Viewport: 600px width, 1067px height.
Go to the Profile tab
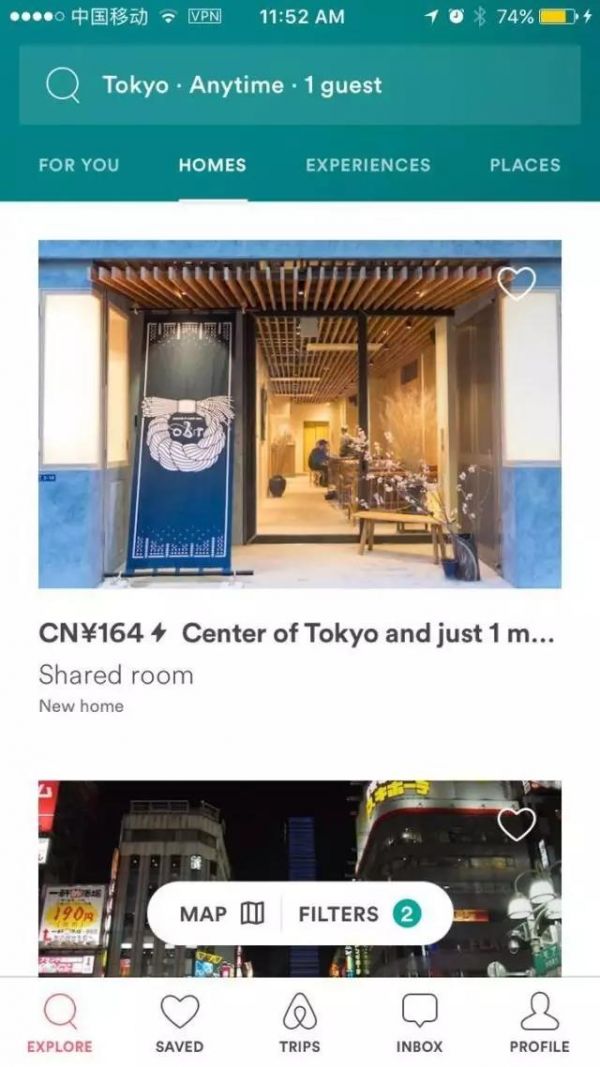click(539, 1022)
